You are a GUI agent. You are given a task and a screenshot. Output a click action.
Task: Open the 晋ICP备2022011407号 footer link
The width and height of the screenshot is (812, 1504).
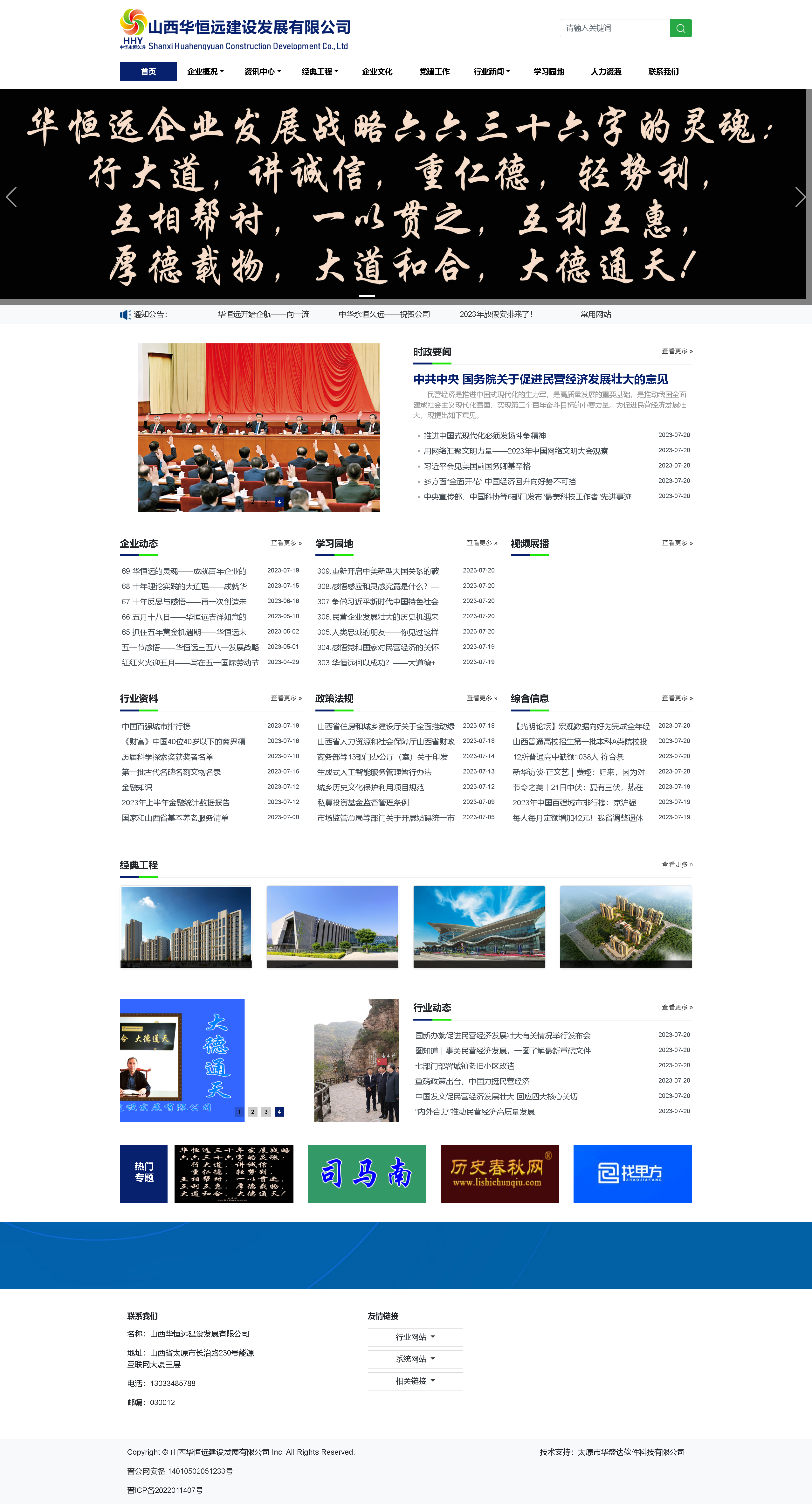click(165, 1490)
